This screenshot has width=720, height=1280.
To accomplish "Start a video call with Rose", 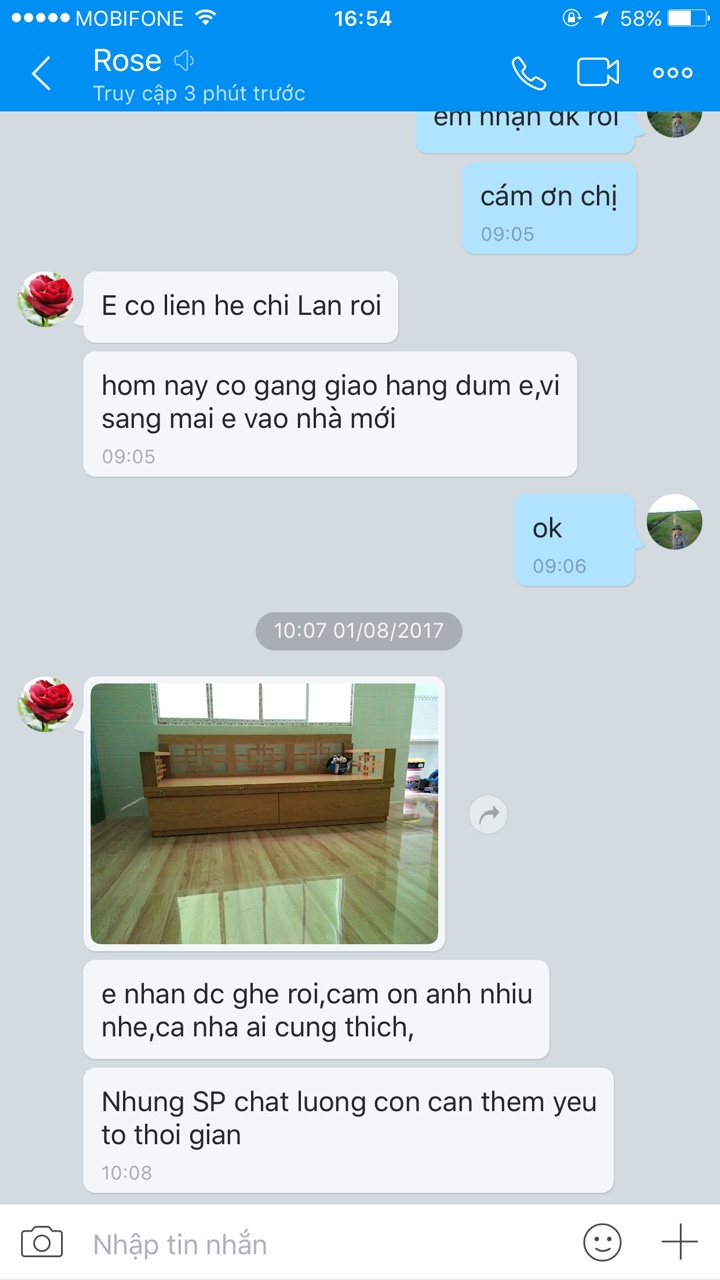I will (598, 71).
